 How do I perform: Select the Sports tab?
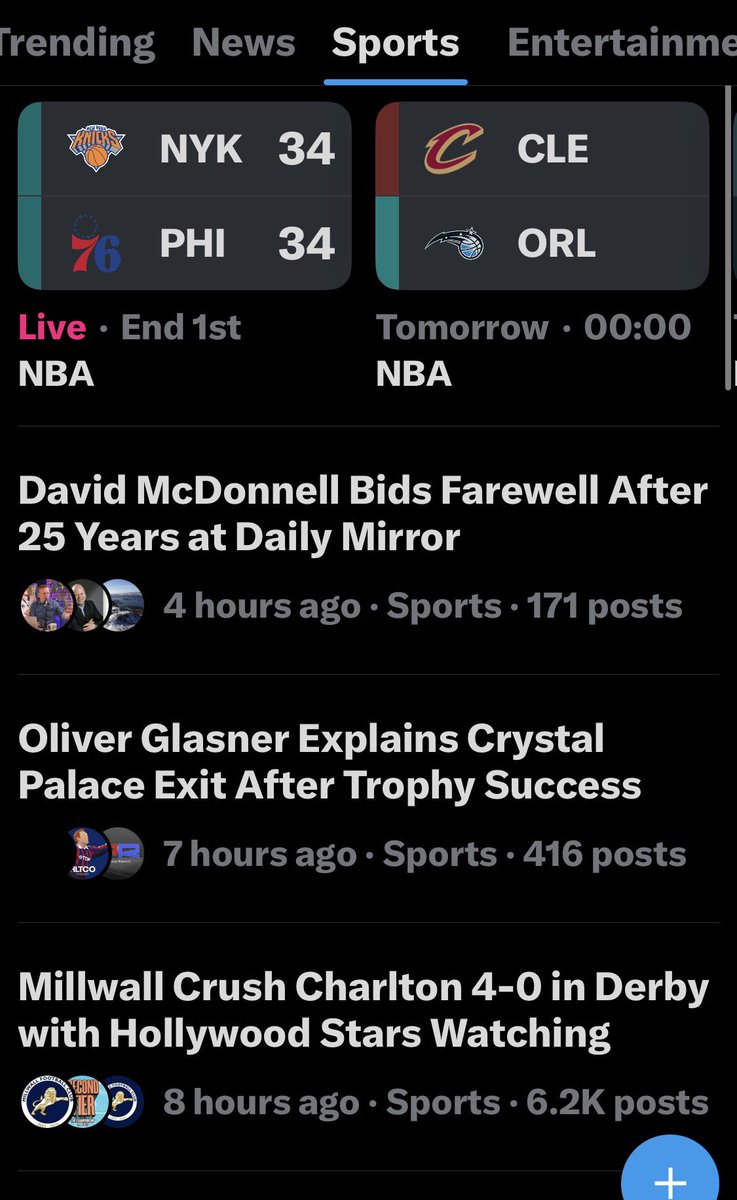coord(395,43)
